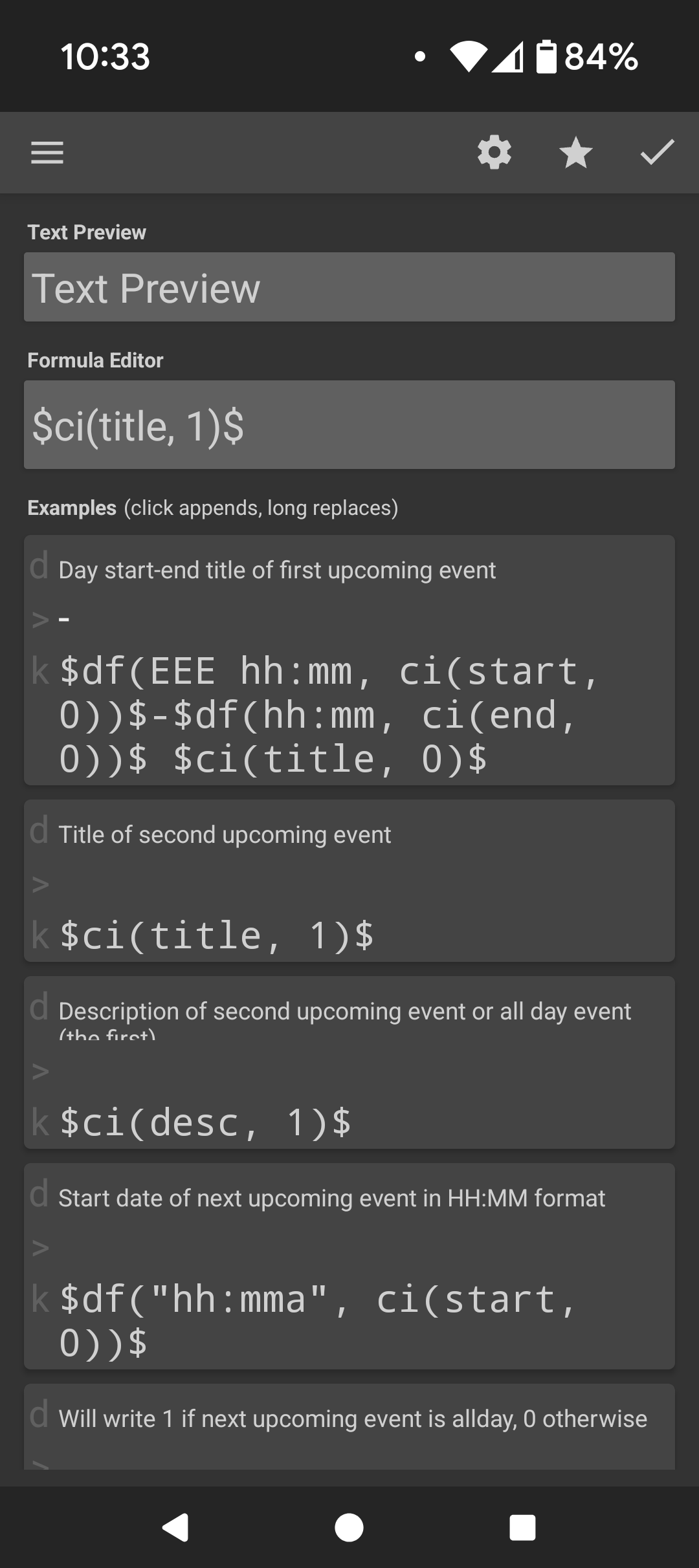Append the day start-end title example
Screen dimensions: 699x1568
349,660
